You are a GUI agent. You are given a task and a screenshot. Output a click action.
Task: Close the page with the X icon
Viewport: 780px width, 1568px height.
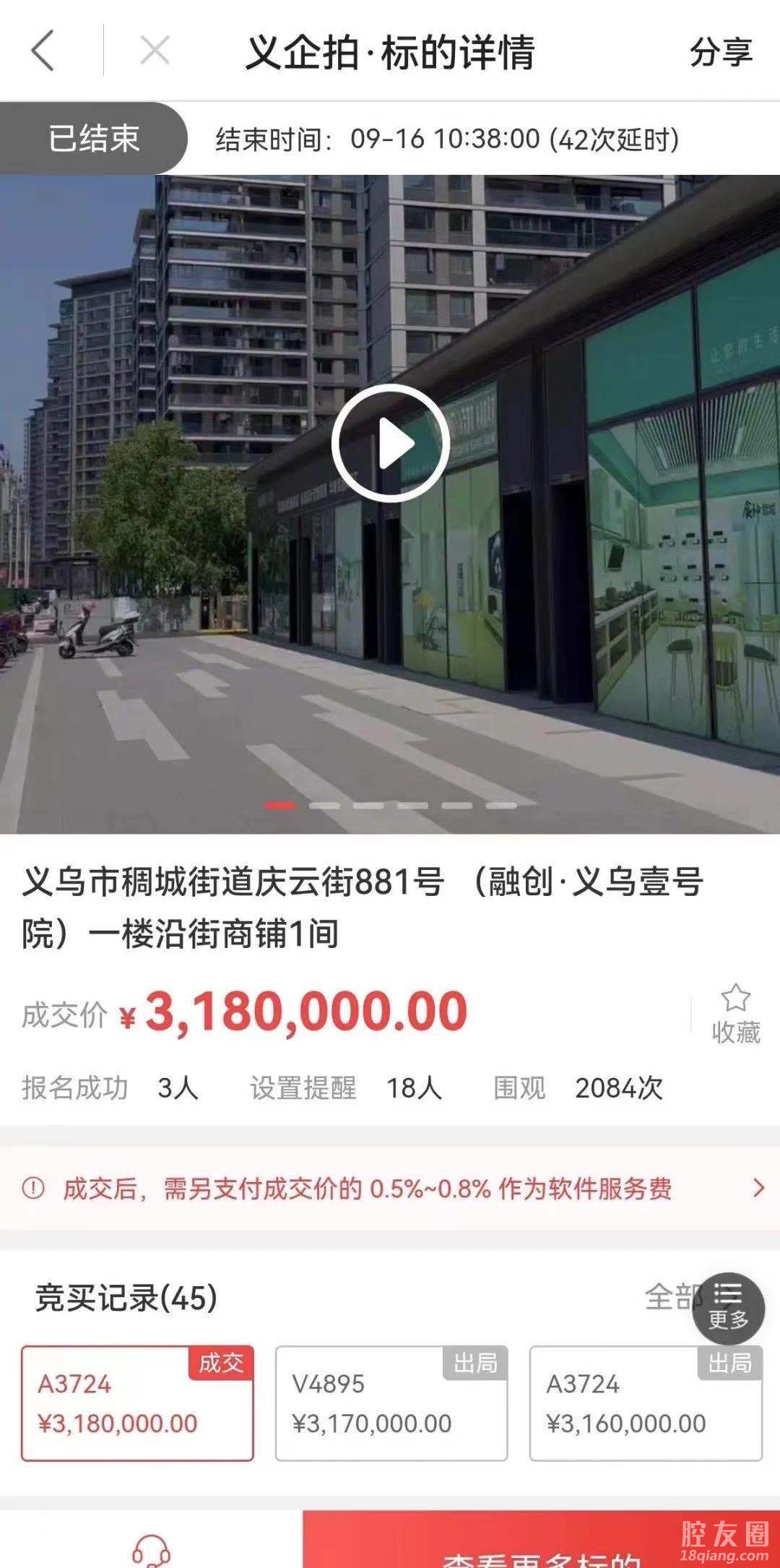pos(155,51)
